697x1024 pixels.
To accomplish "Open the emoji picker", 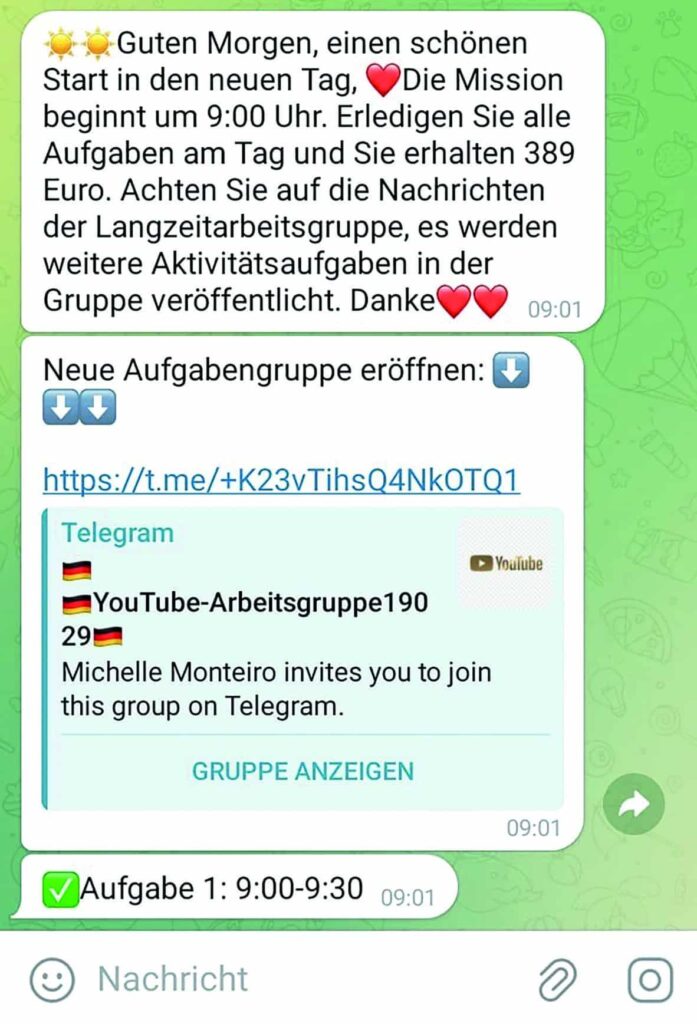I will (x=52, y=979).
